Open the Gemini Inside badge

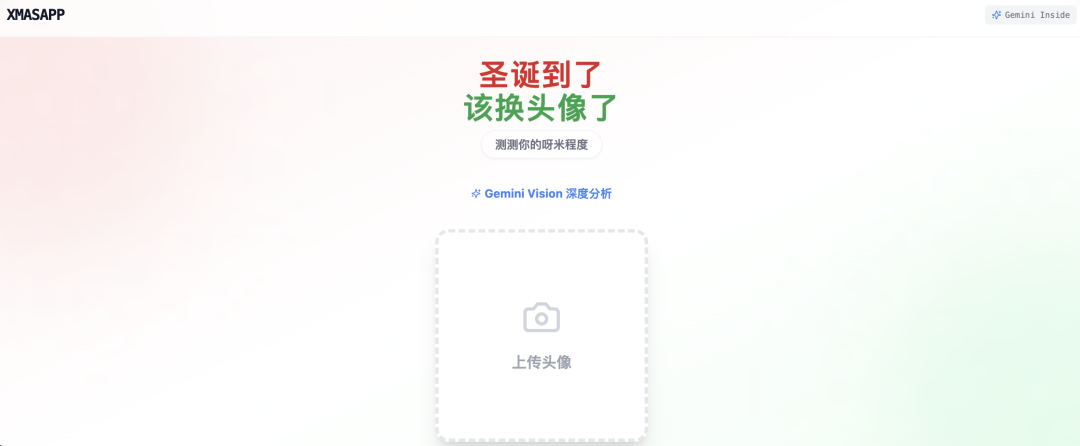coord(1030,15)
